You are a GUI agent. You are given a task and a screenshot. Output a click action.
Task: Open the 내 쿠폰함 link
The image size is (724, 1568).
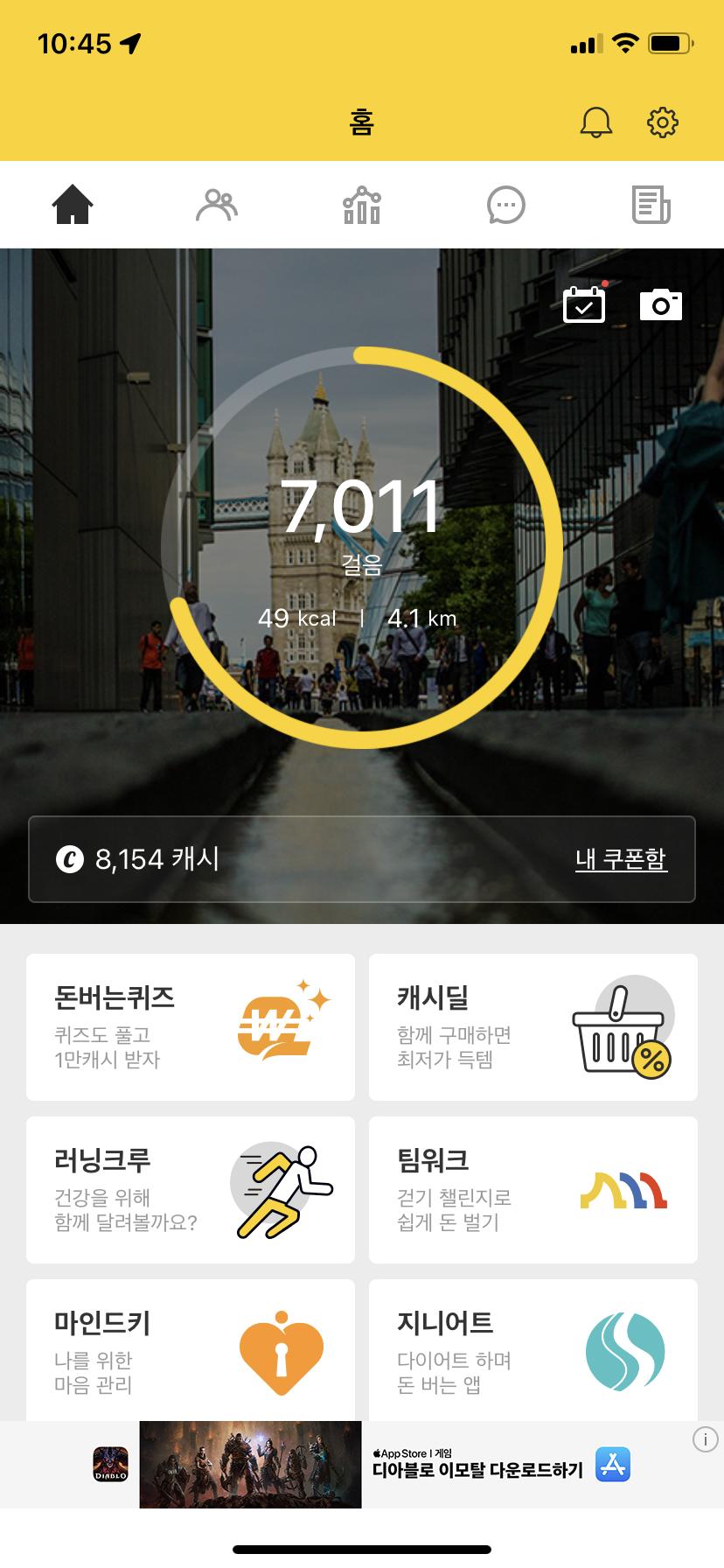point(621,859)
